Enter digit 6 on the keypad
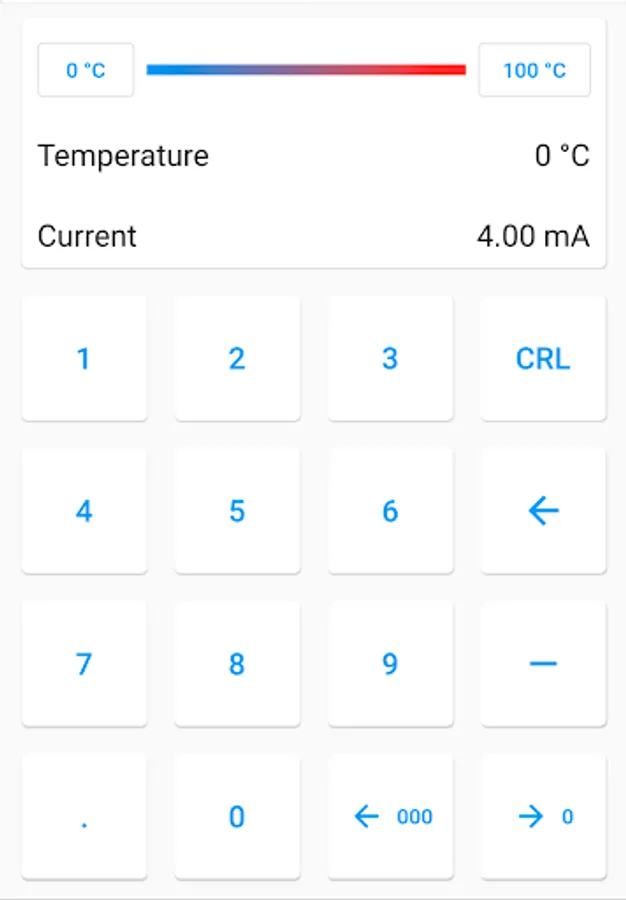 point(390,511)
